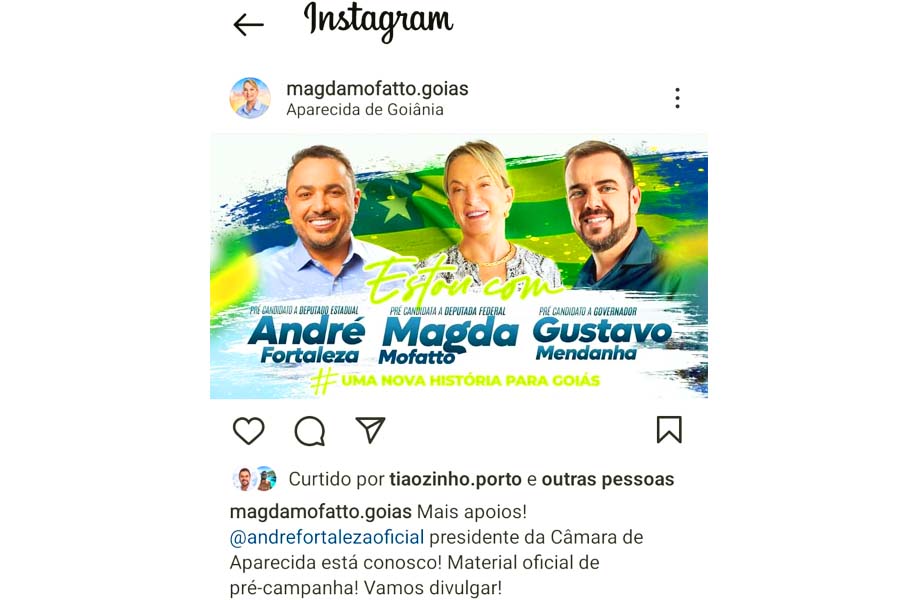This screenshot has width=900, height=600.
Task: Like the post with the heart icon
Action: 249,430
